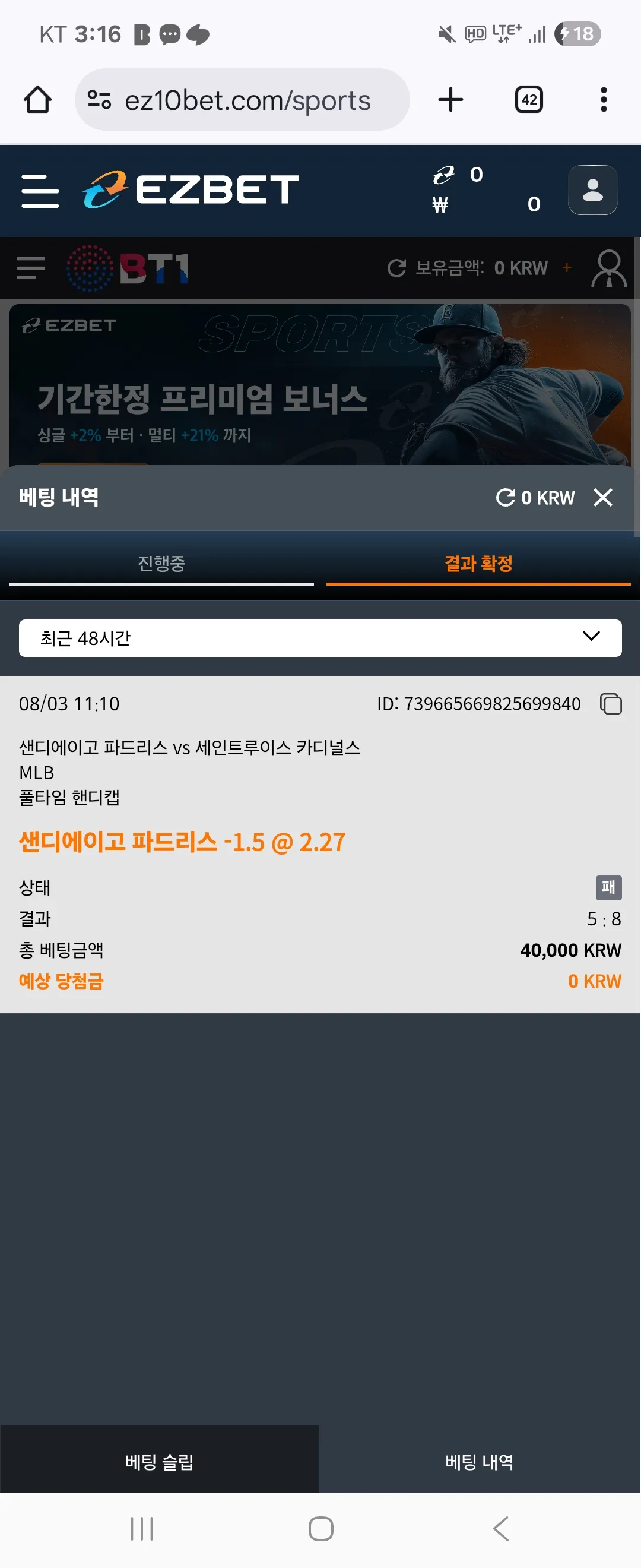Select the 결과 확정 tab
The image size is (641, 1568).
tap(478, 564)
